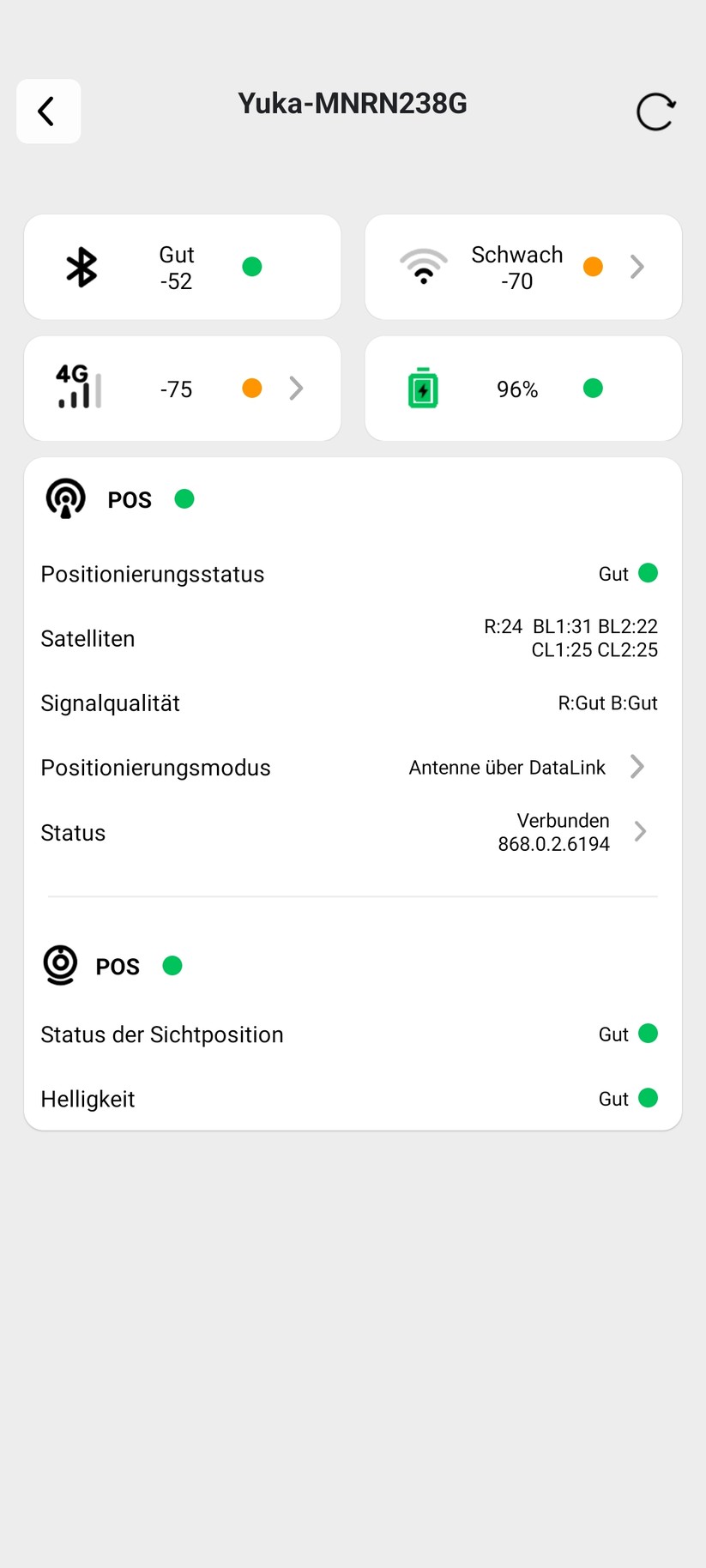Refresh the Yuka-MNRN238G device status
This screenshot has width=706, height=1568.
point(656,112)
